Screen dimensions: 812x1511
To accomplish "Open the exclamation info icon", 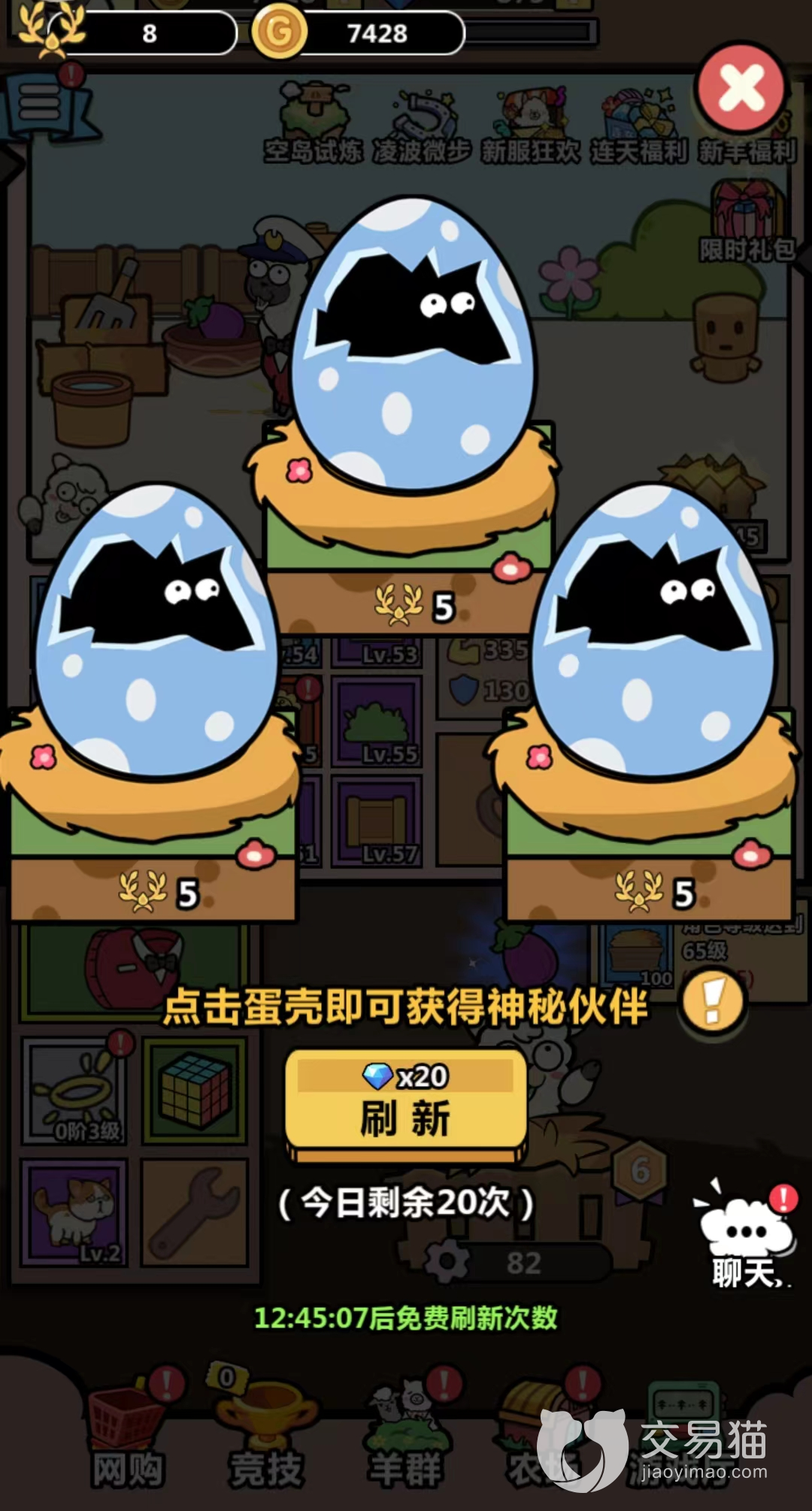I will (x=711, y=1002).
